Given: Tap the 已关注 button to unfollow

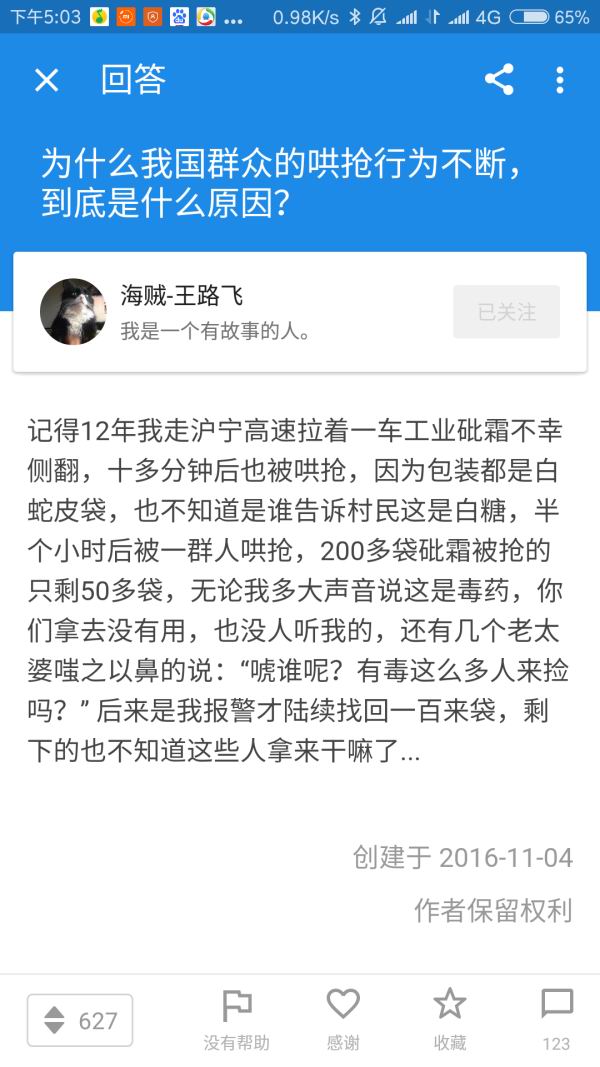Looking at the screenshot, I should 506,312.
